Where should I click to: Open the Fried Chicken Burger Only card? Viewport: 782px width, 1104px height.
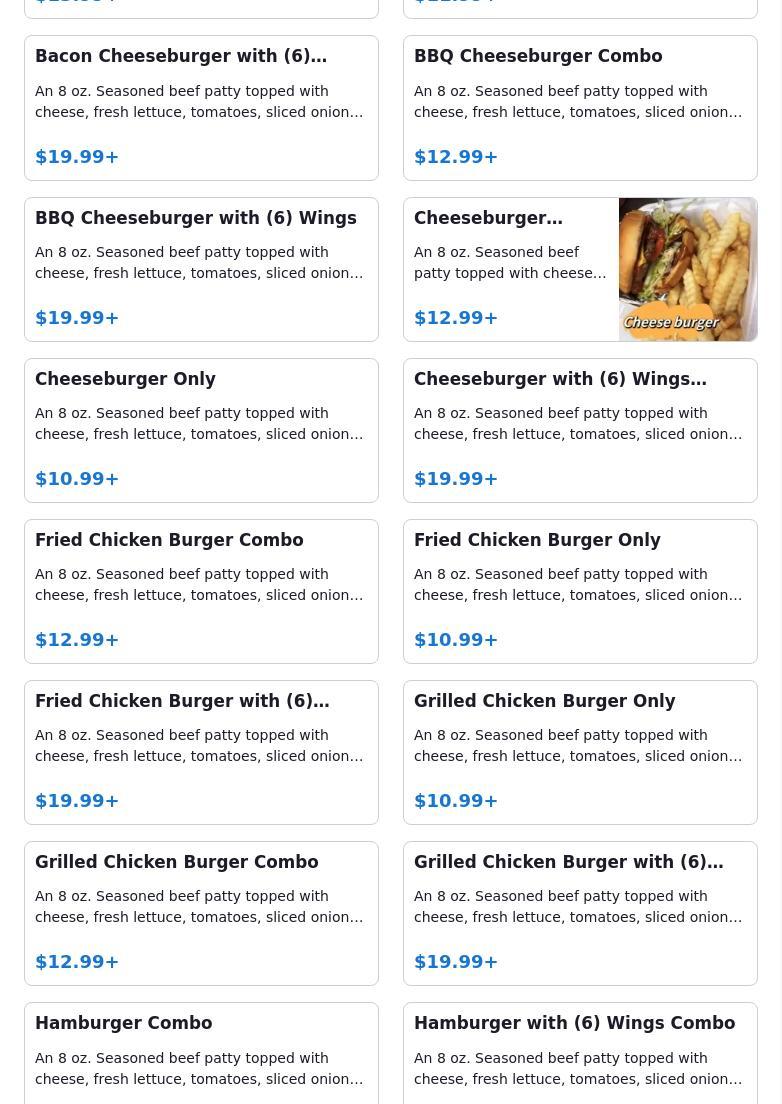pyautogui.click(x=580, y=591)
